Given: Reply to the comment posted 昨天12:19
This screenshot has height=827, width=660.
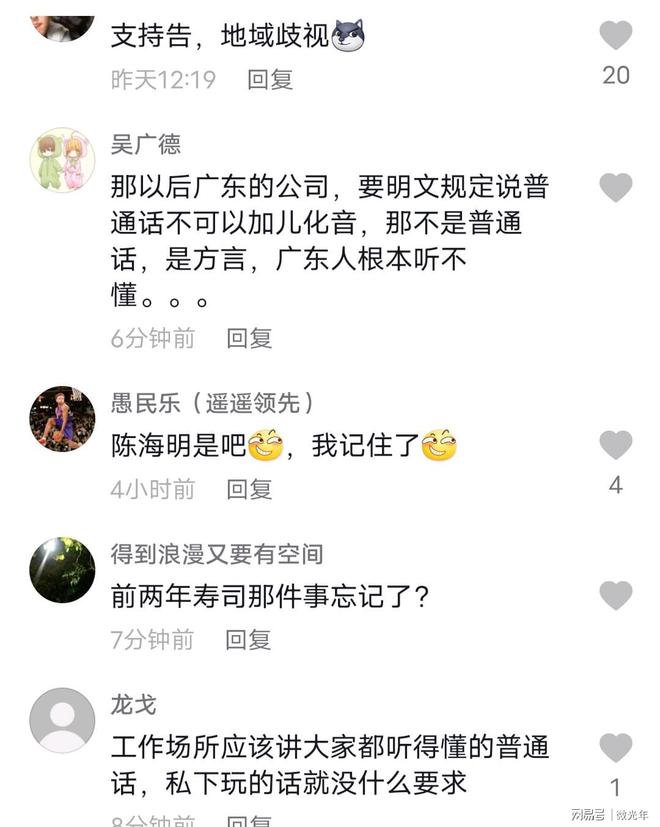Looking at the screenshot, I should point(270,80).
